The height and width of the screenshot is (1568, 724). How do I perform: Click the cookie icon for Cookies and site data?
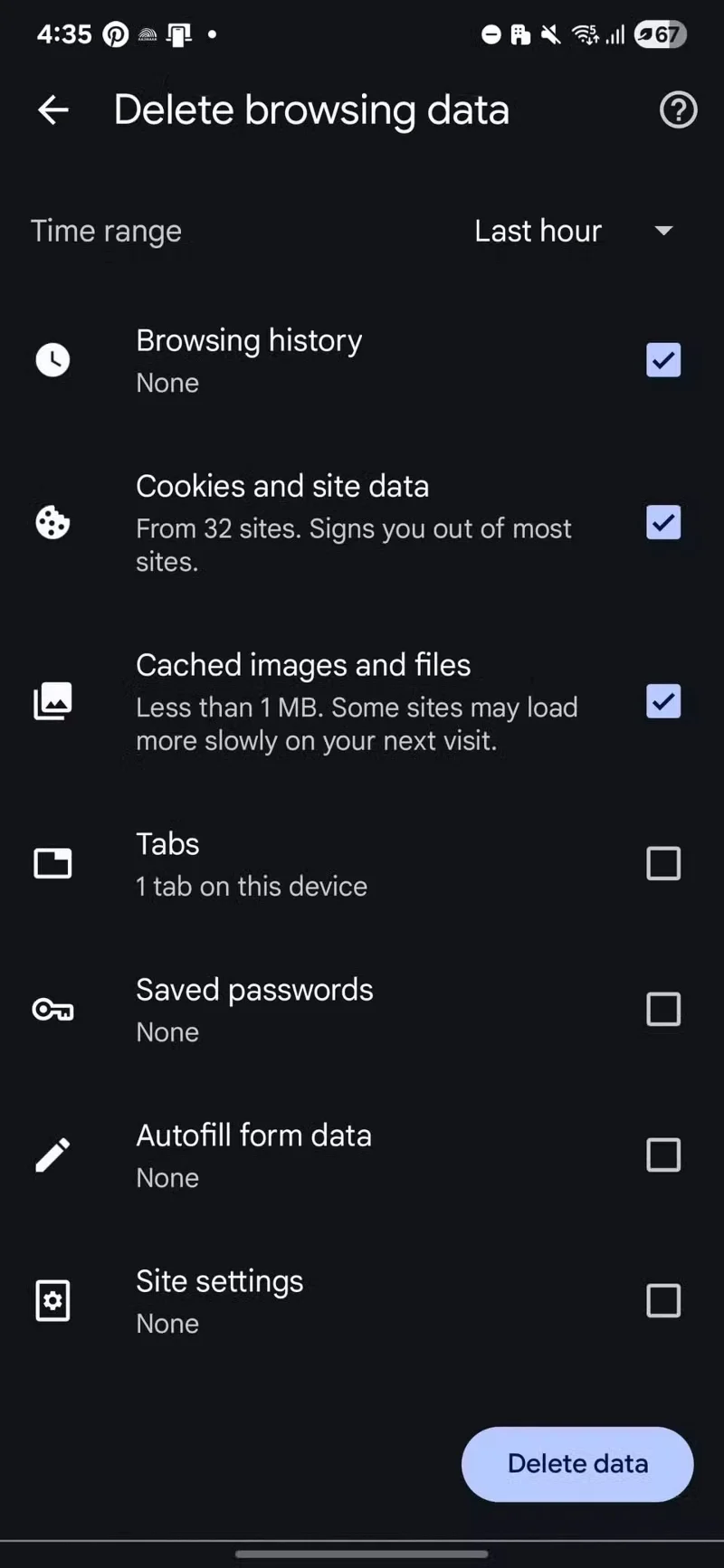[x=52, y=522]
